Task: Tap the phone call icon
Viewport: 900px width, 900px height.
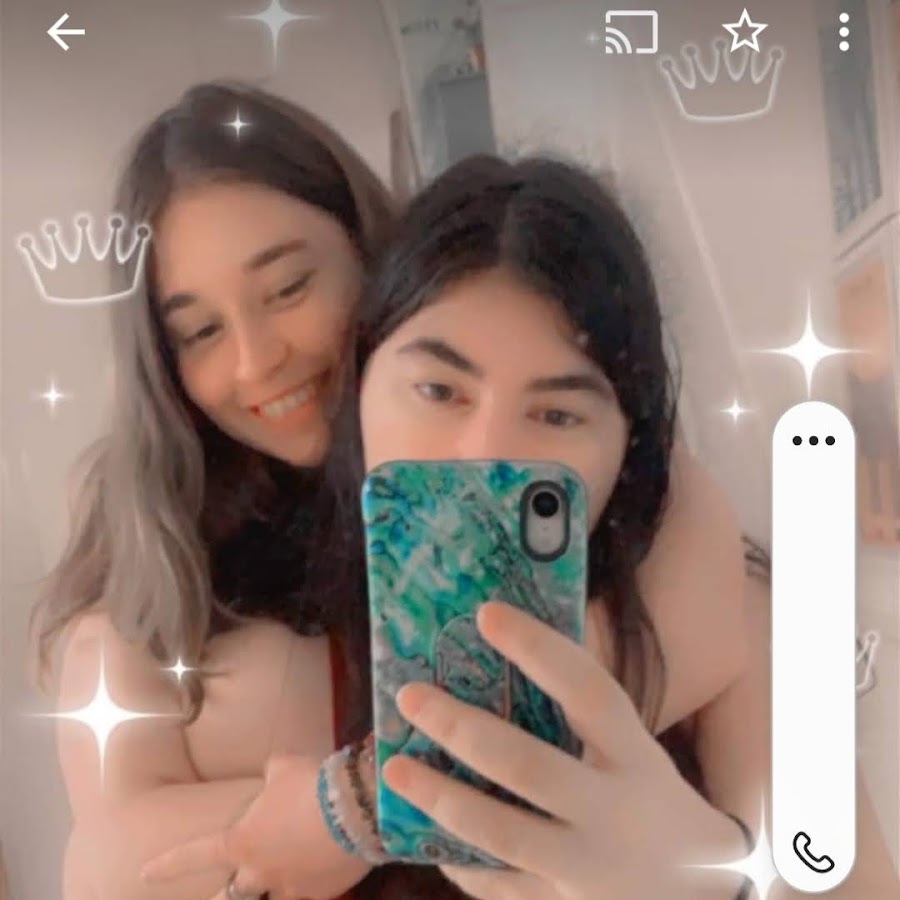Action: [x=813, y=851]
